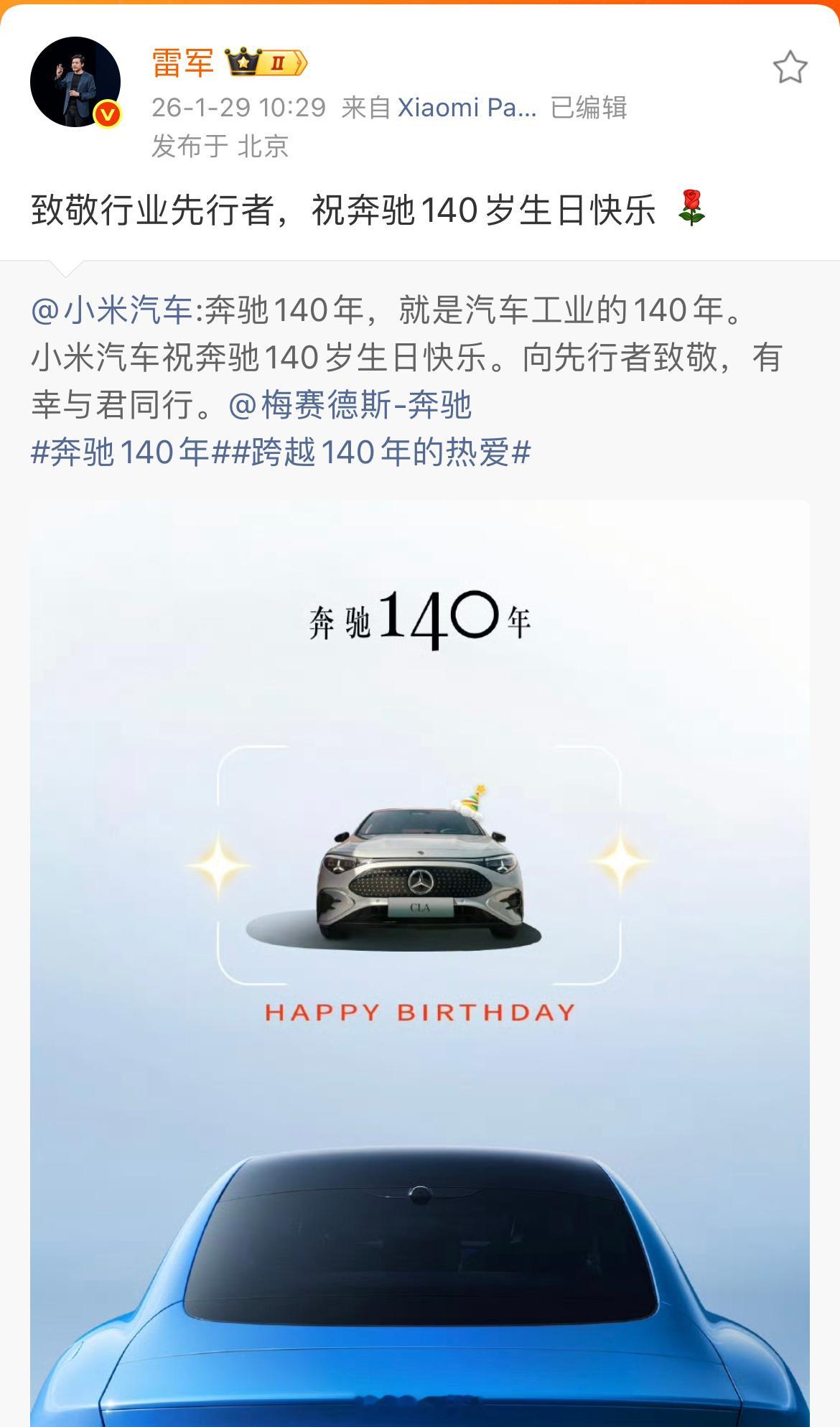Click 发布于 北京 location text
The image size is (840, 1427).
tap(221, 143)
